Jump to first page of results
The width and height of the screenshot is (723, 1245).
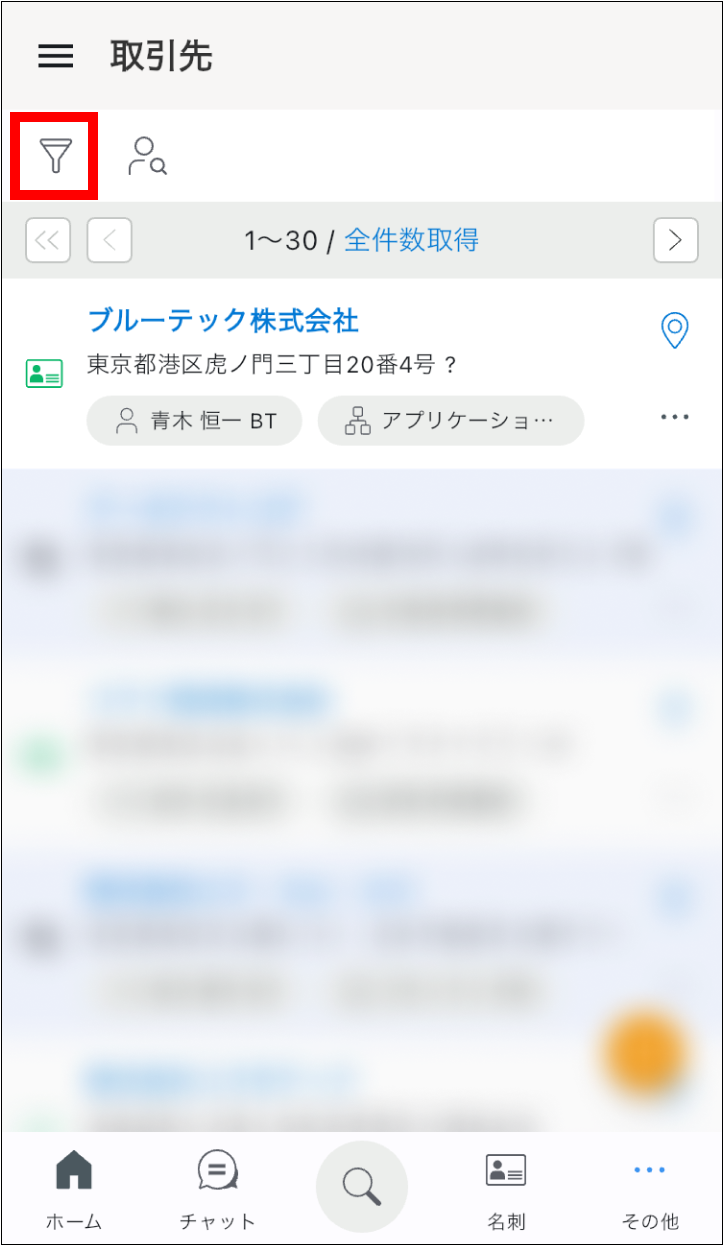tap(48, 240)
